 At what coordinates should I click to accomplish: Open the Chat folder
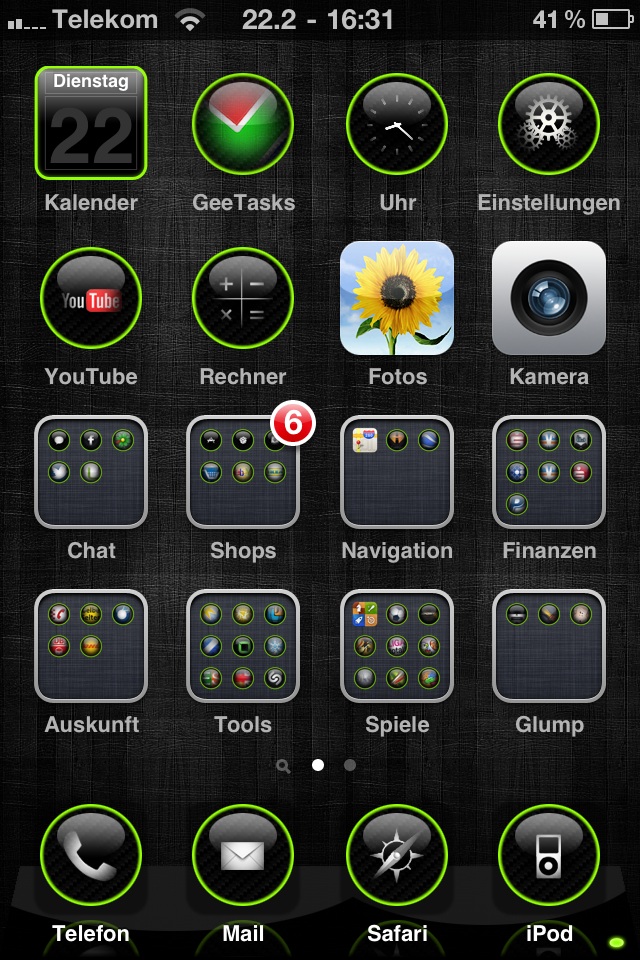pyautogui.click(x=91, y=472)
